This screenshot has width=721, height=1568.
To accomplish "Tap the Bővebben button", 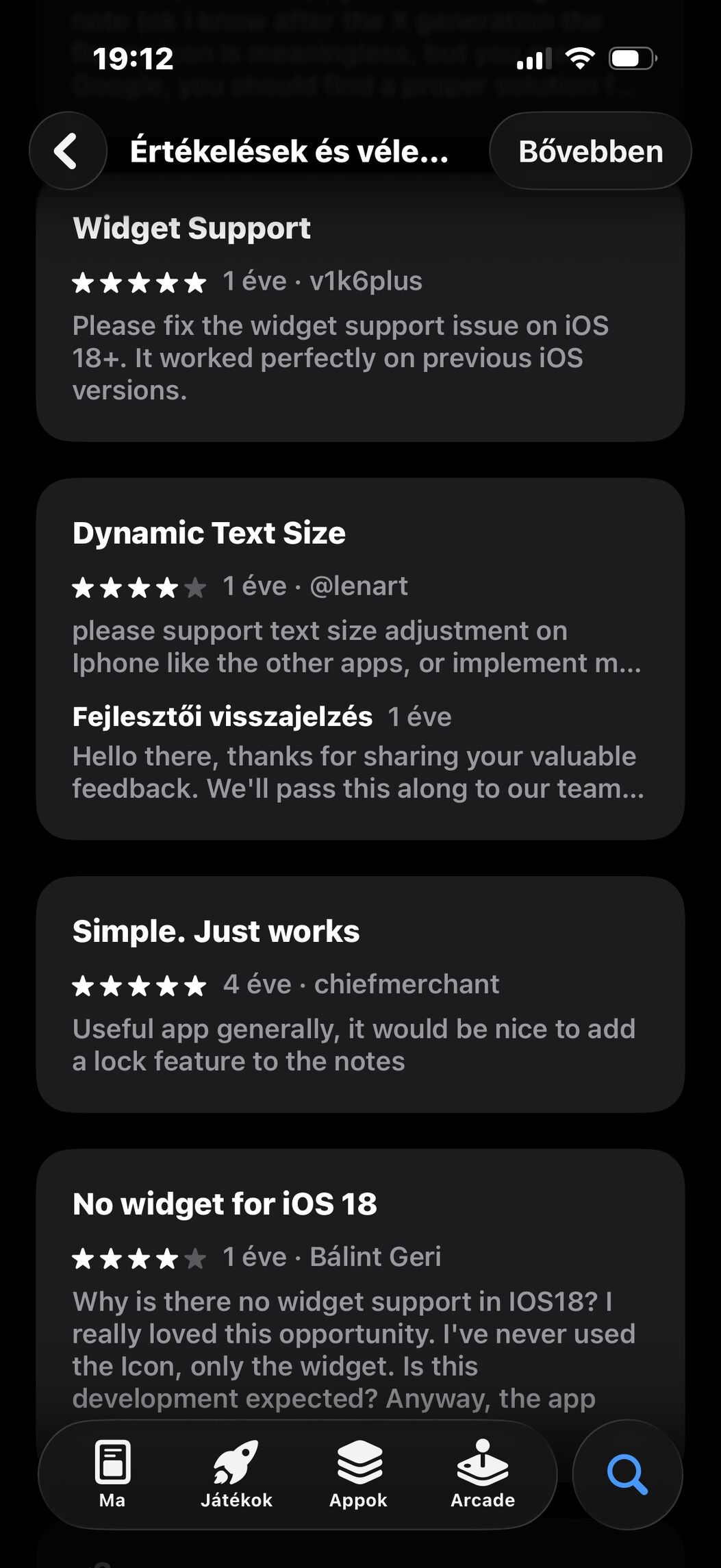I will [x=590, y=151].
